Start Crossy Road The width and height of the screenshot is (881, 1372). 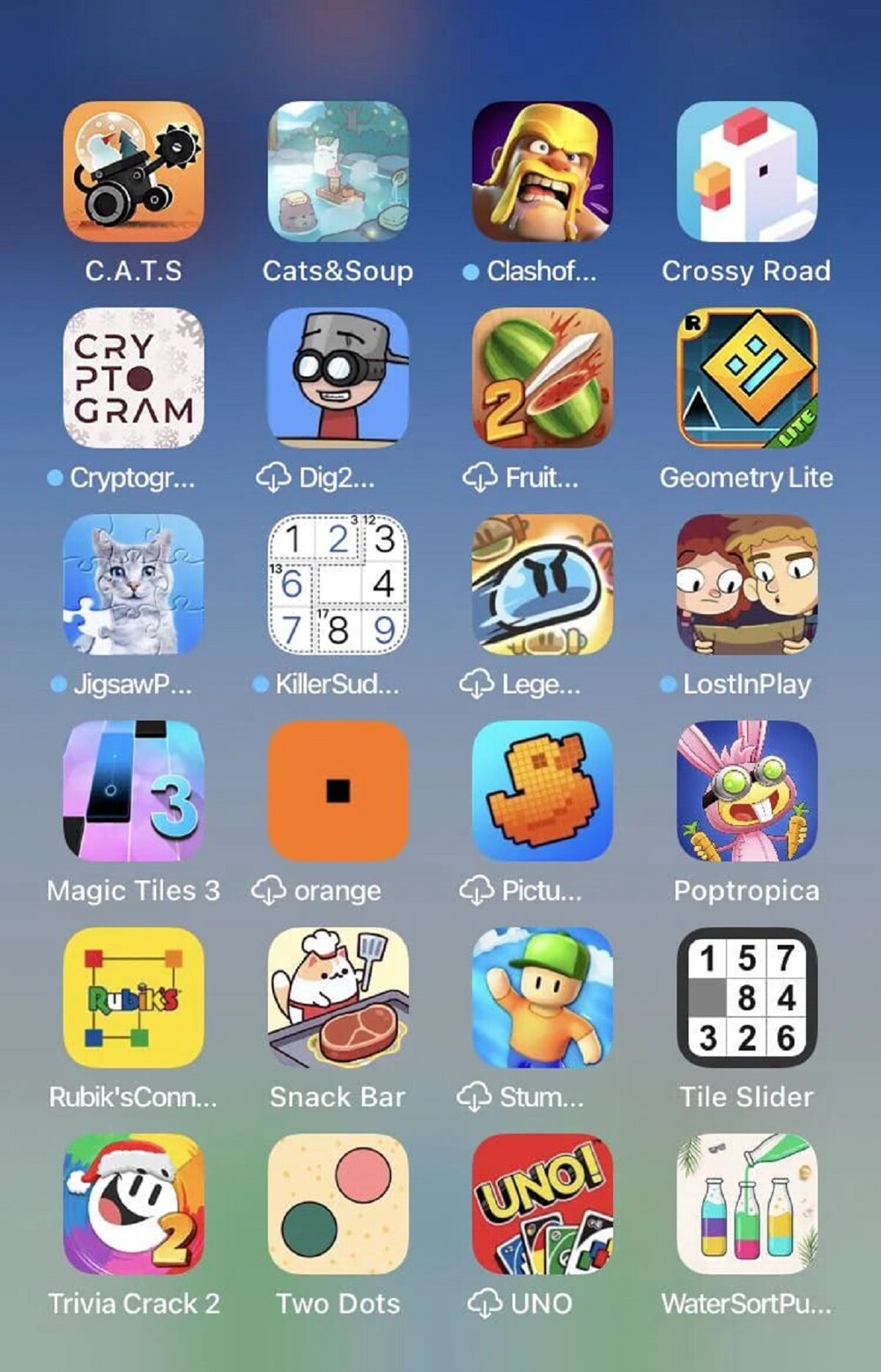(746, 172)
